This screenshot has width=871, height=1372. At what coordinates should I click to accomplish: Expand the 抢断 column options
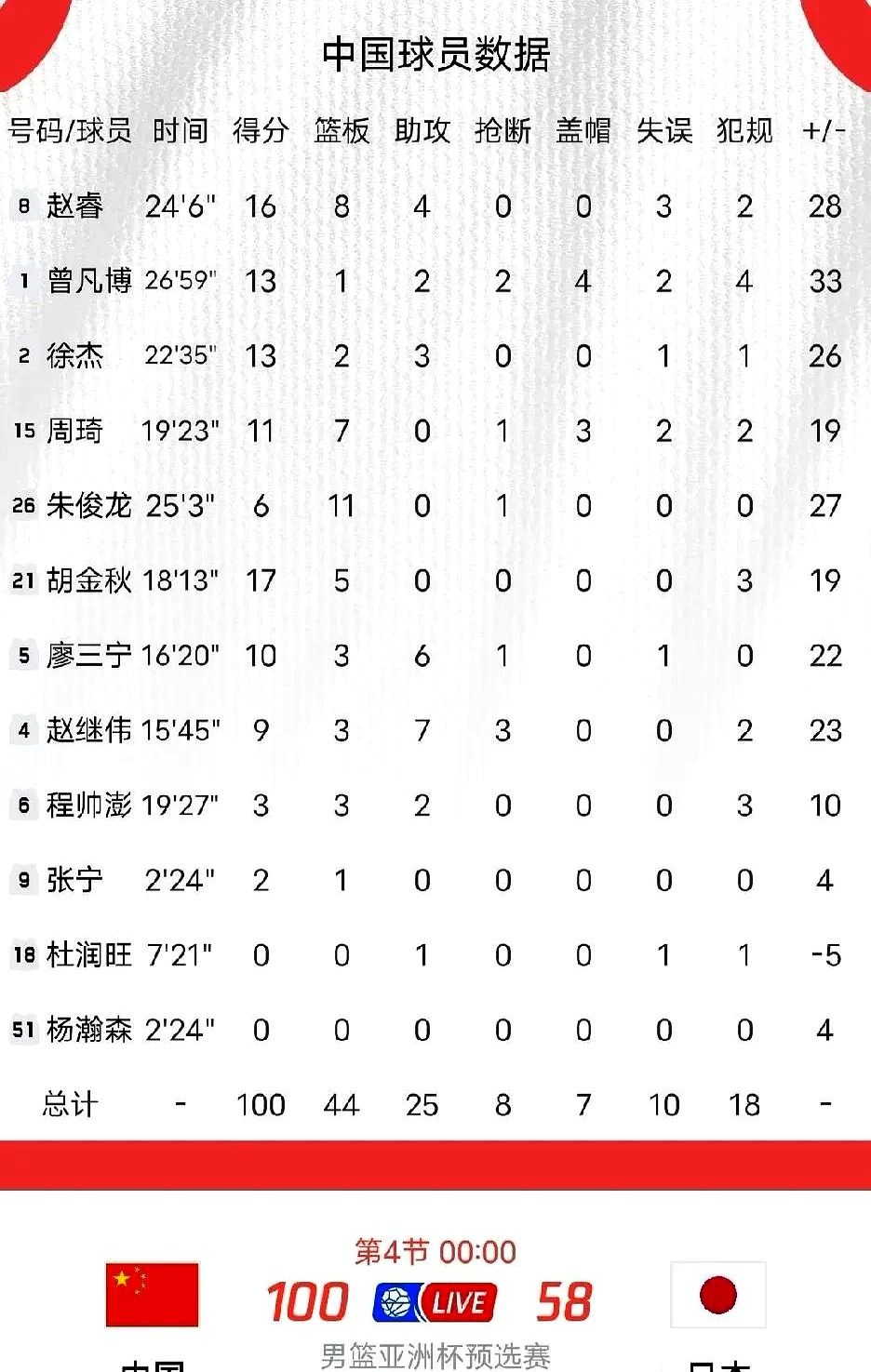pos(503,132)
